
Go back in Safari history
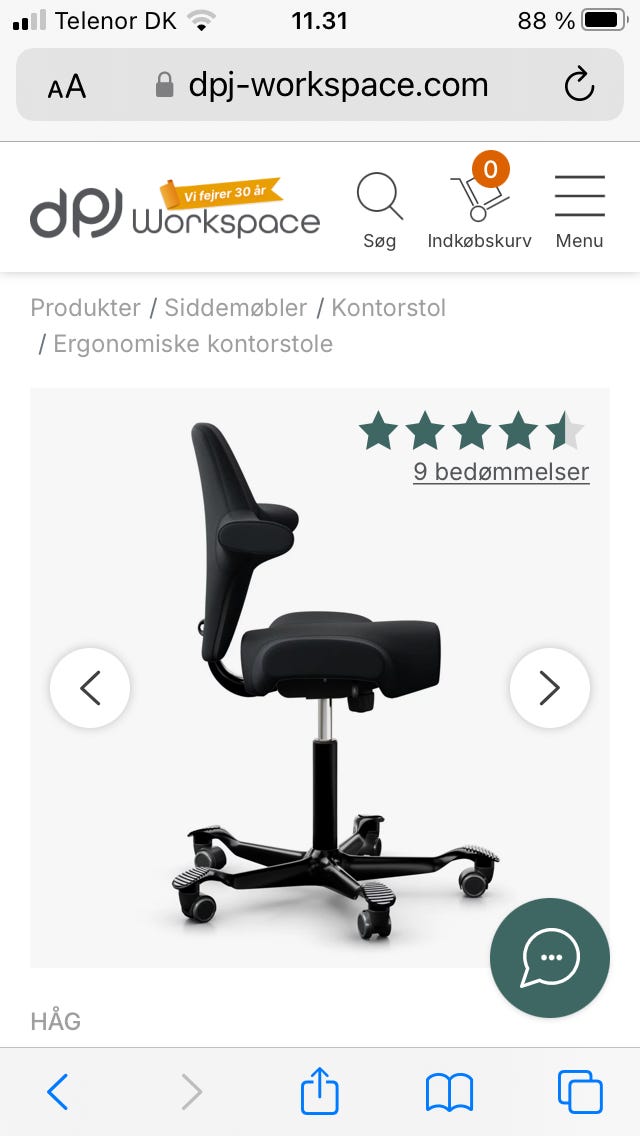click(x=58, y=1091)
